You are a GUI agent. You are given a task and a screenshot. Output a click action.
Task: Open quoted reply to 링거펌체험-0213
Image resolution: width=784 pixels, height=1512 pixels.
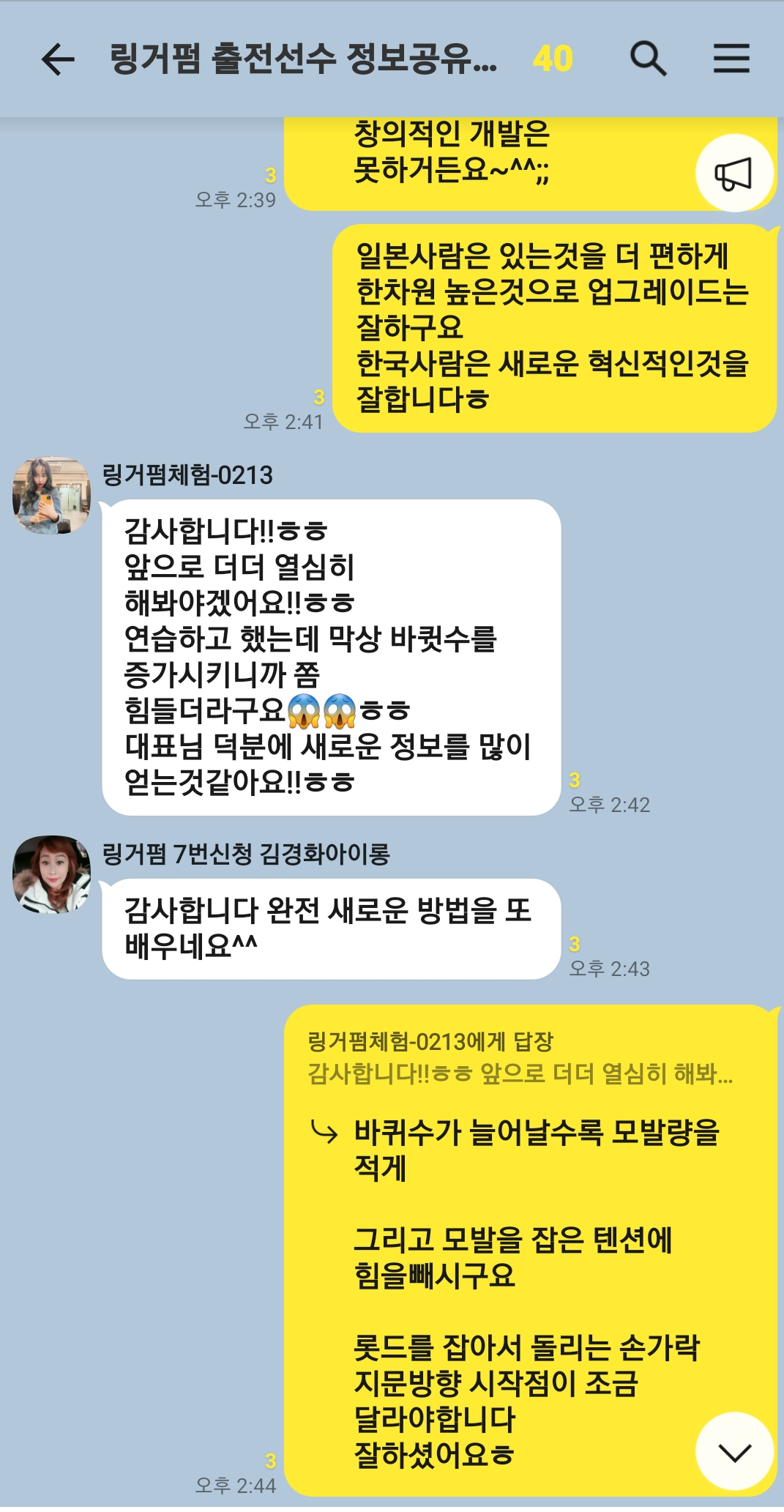(520, 1057)
